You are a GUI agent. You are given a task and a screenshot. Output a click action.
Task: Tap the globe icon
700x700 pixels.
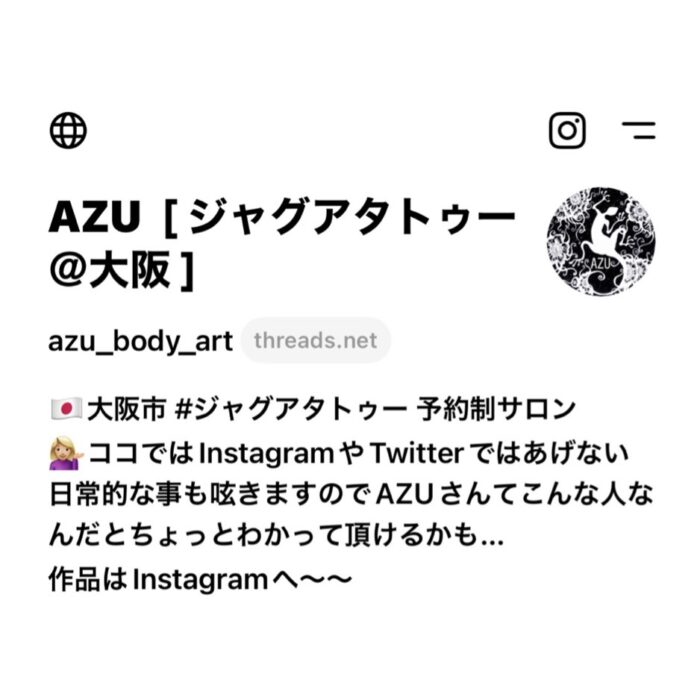pos(68,130)
